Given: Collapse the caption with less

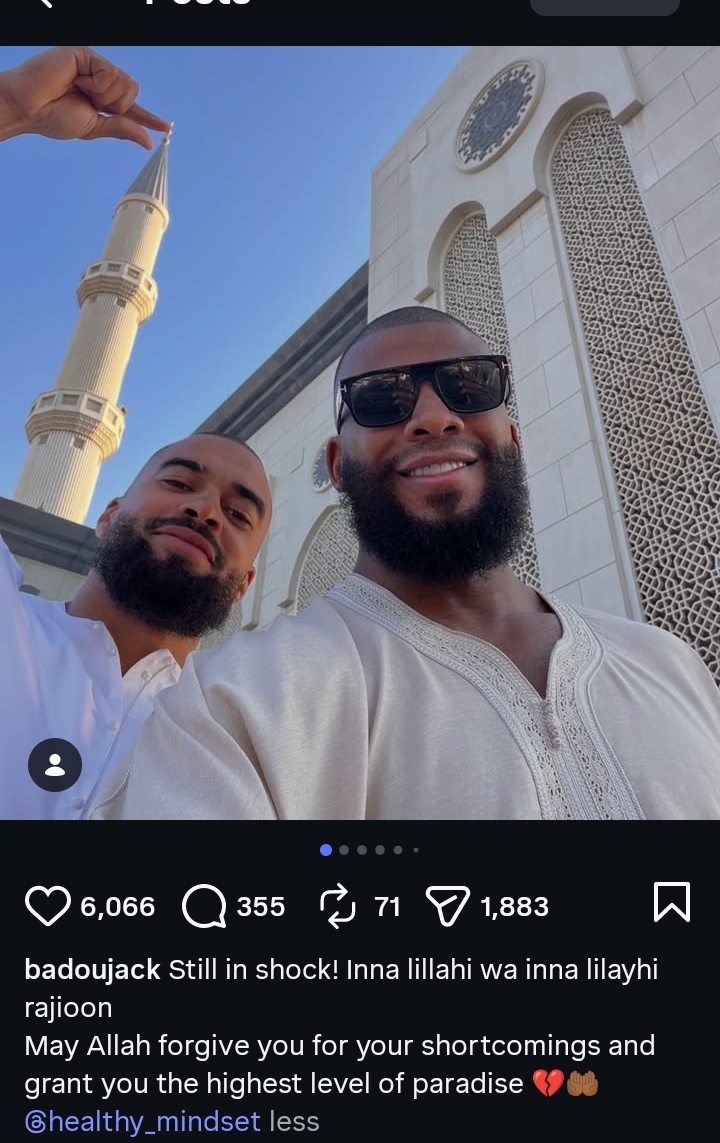Looking at the screenshot, I should pyautogui.click(x=294, y=1121).
